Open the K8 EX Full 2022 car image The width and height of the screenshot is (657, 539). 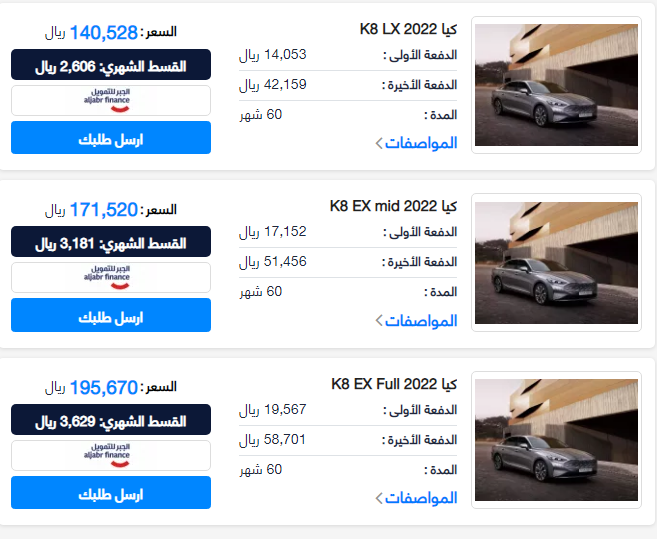[x=556, y=440]
